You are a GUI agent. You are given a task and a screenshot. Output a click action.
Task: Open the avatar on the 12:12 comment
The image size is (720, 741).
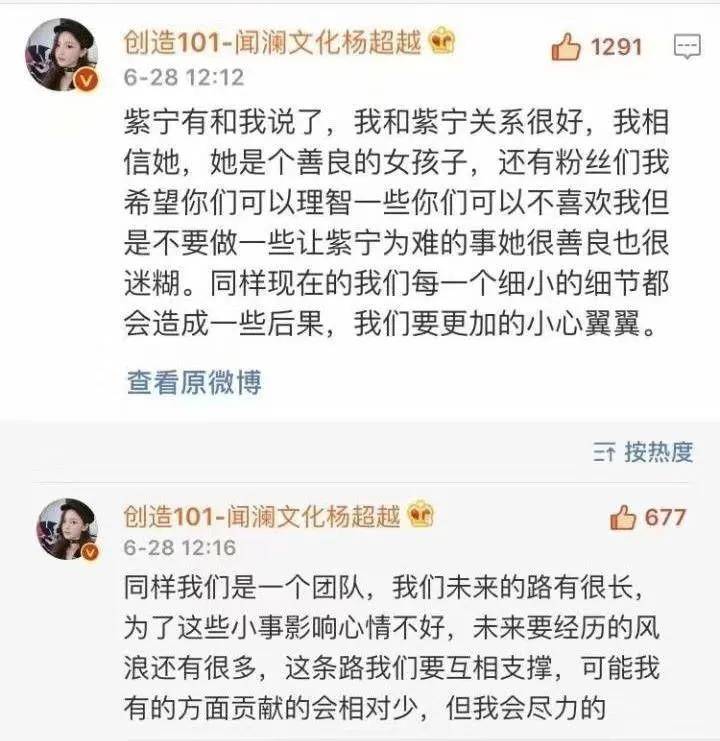67,55
